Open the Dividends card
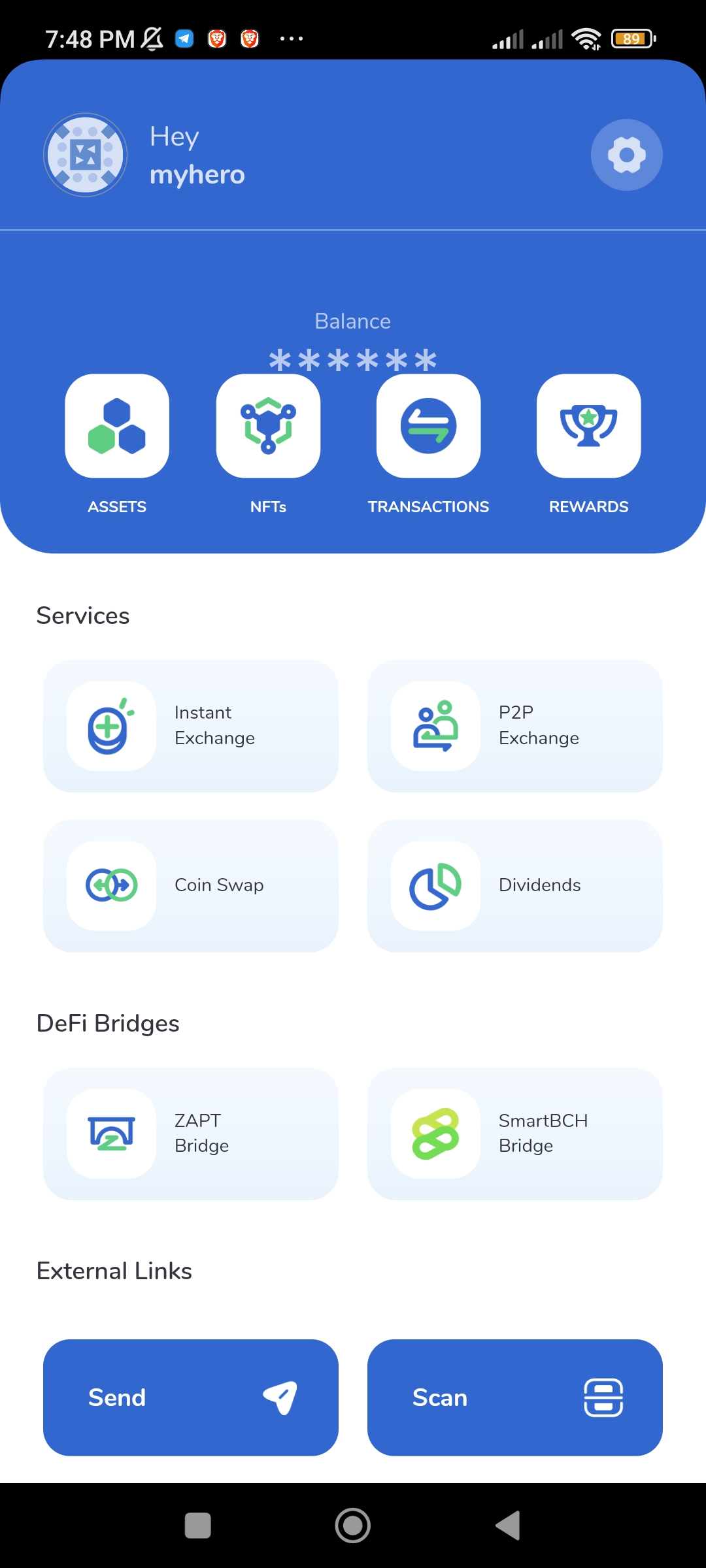This screenshot has width=706, height=1568. click(515, 885)
